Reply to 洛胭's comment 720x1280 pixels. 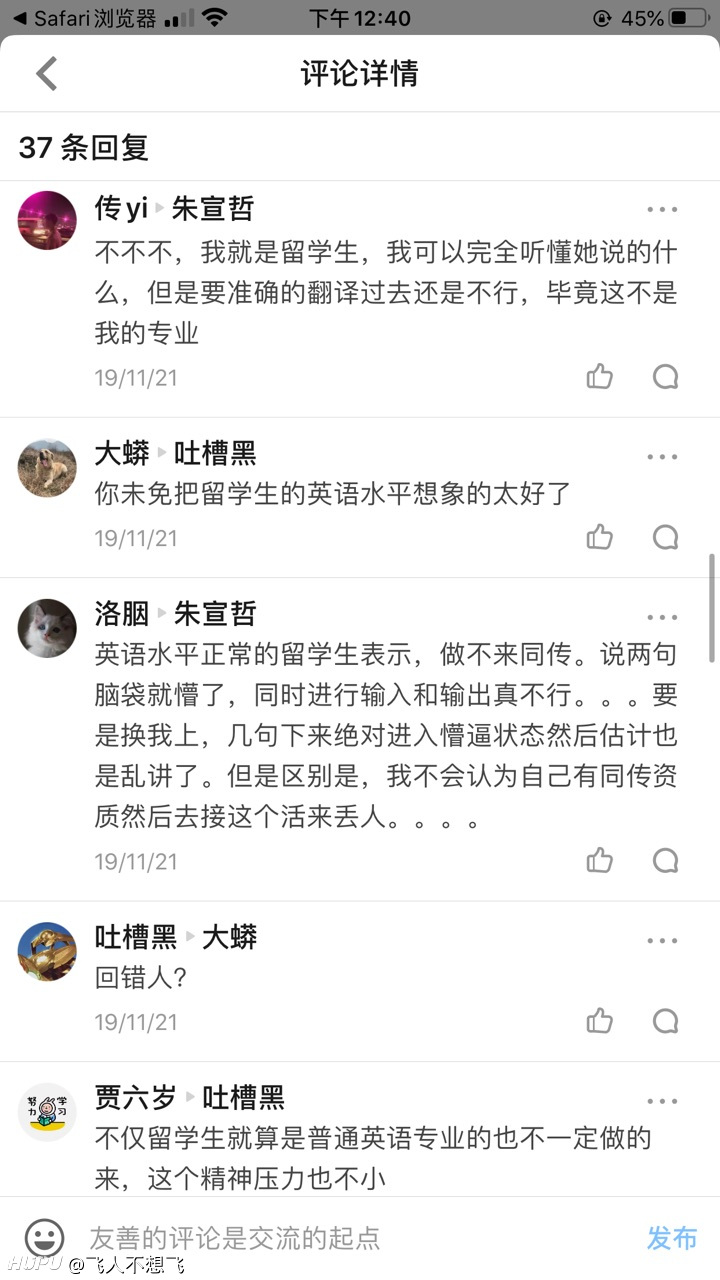[666, 860]
